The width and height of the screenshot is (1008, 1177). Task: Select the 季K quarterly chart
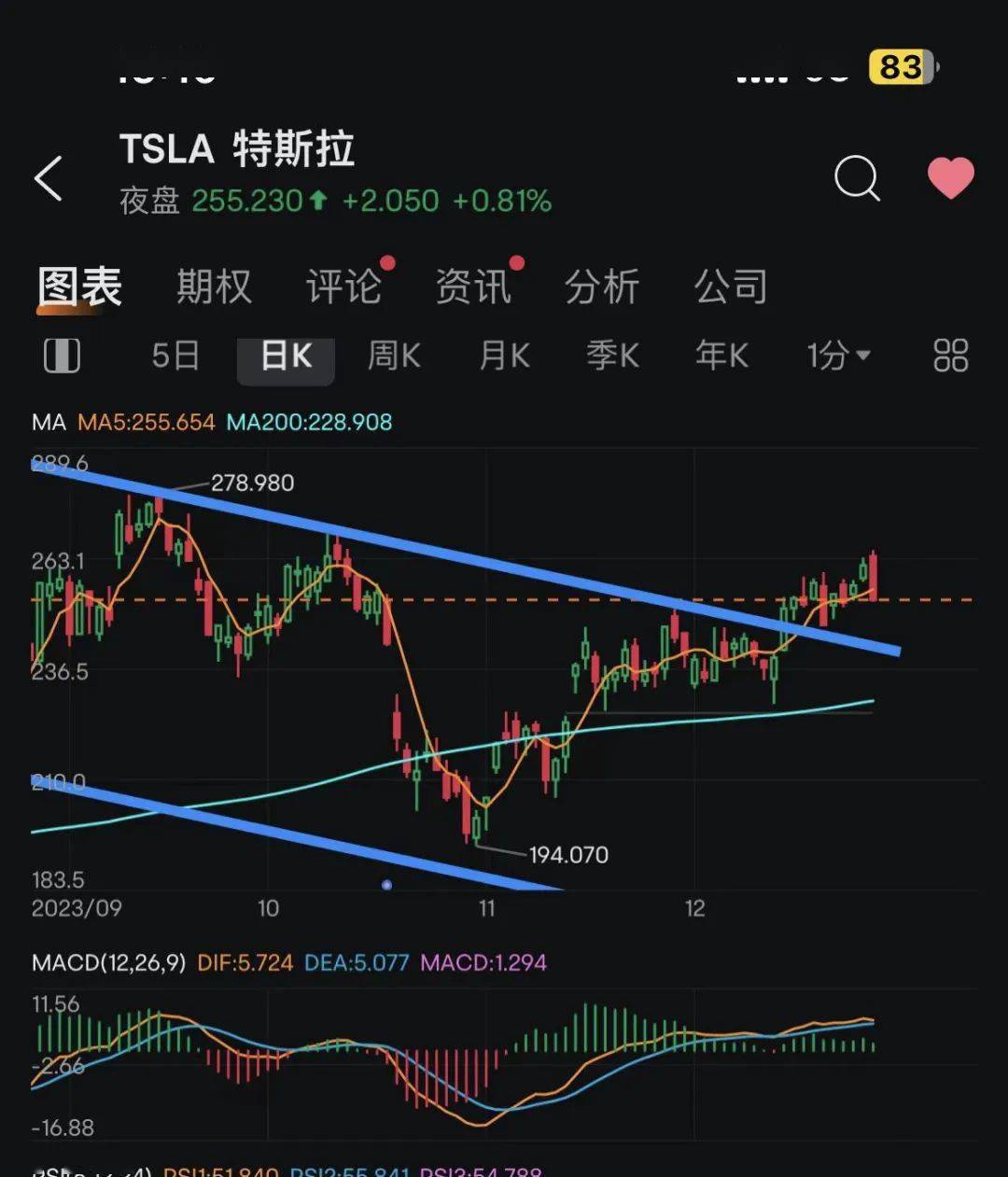pos(612,356)
